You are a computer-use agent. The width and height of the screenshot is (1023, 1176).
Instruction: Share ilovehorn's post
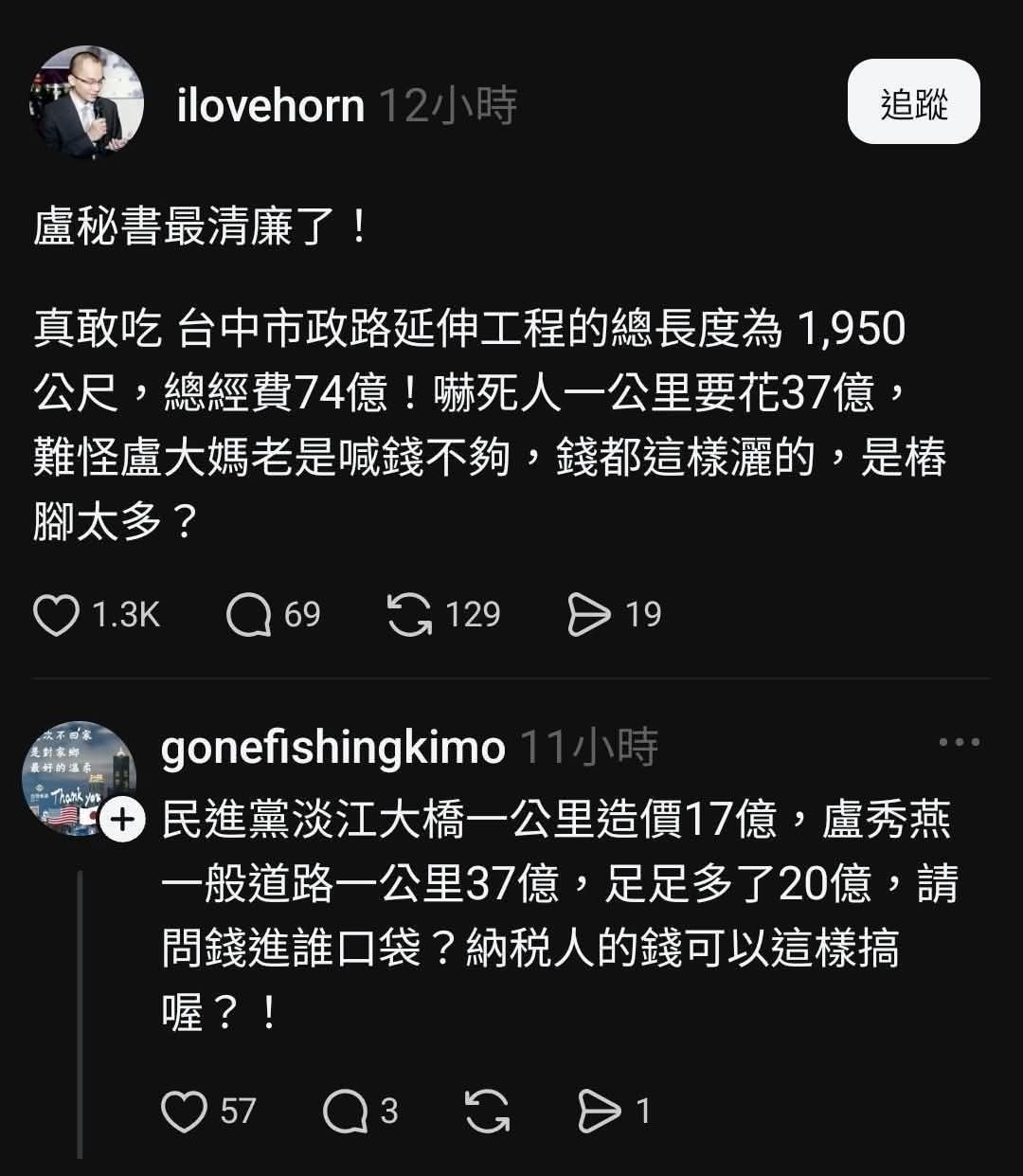(588, 615)
